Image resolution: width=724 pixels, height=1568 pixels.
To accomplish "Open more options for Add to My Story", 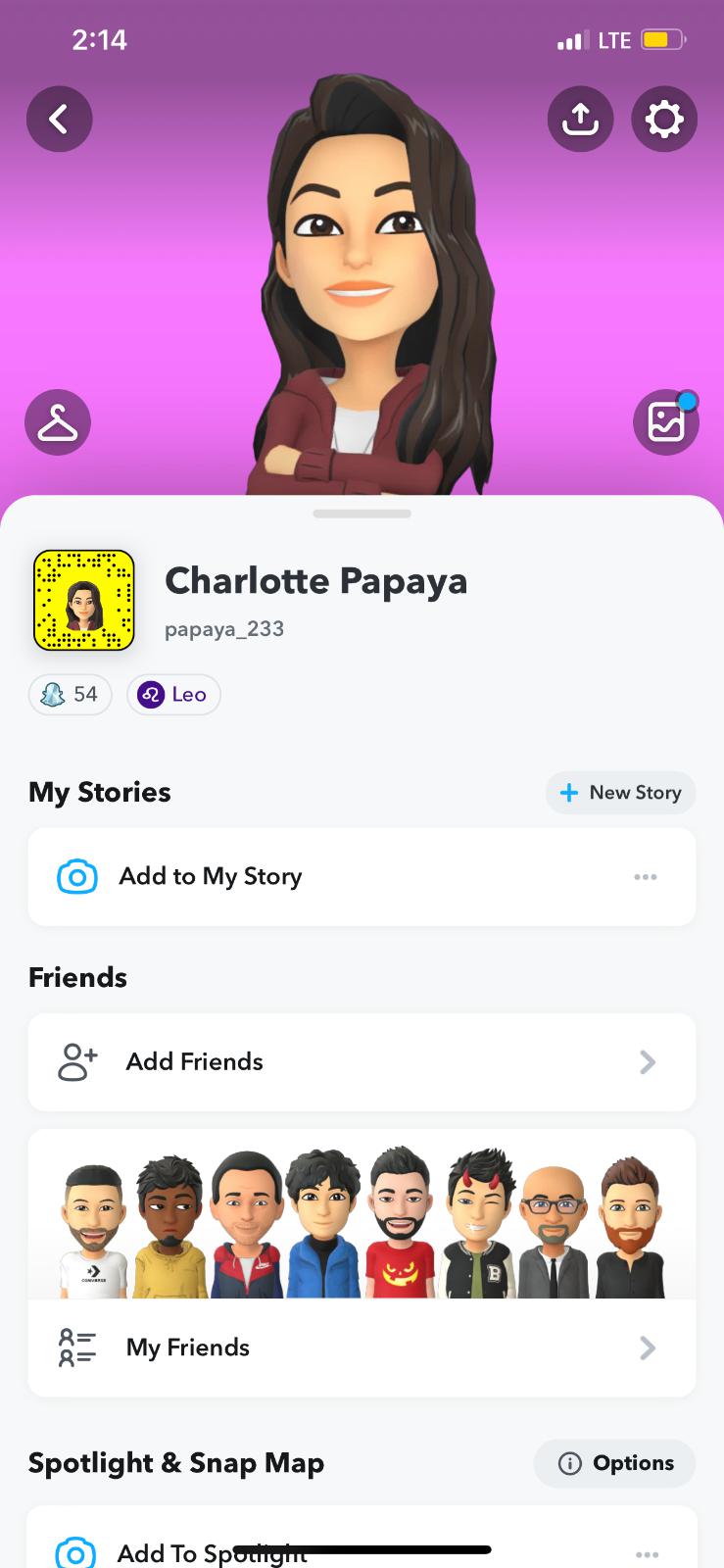I will [x=645, y=877].
